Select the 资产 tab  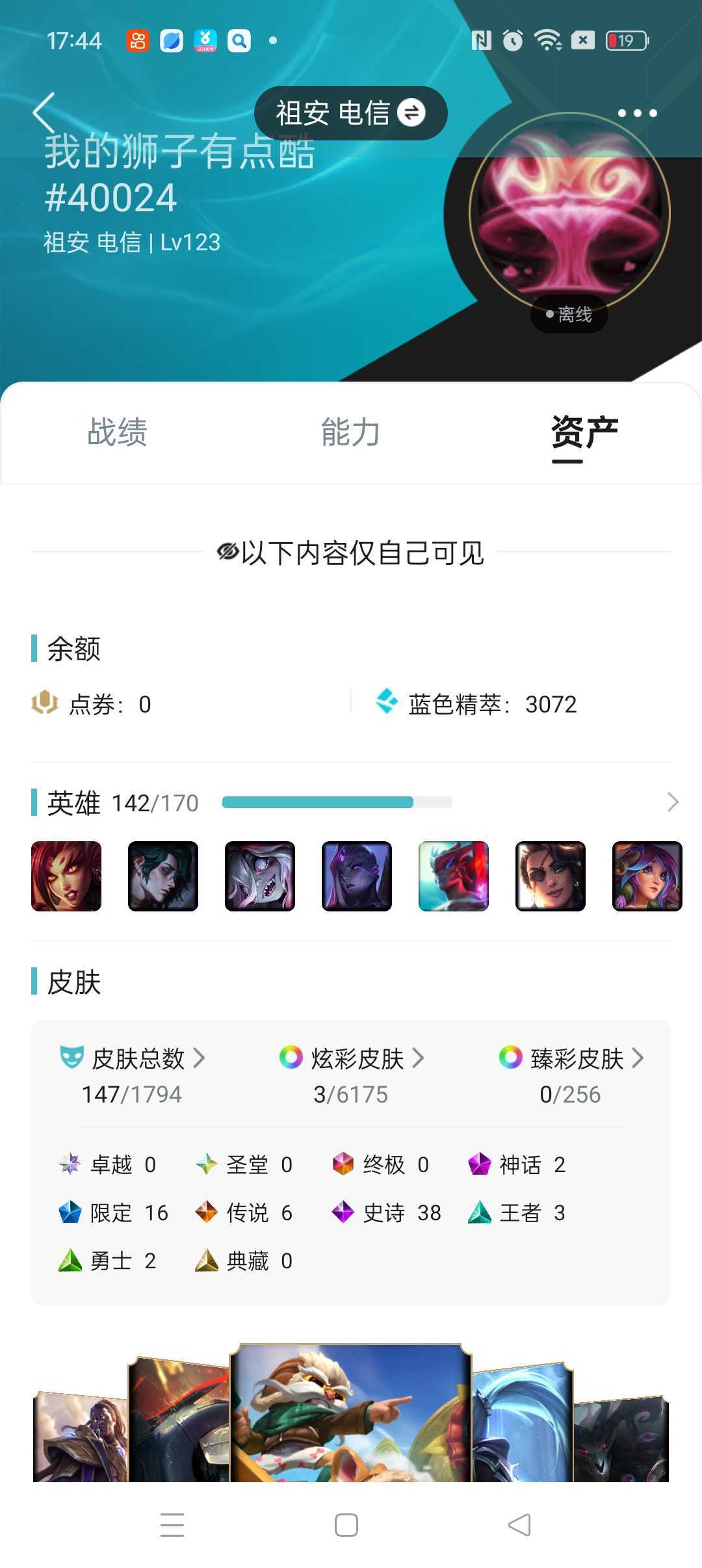tap(584, 432)
